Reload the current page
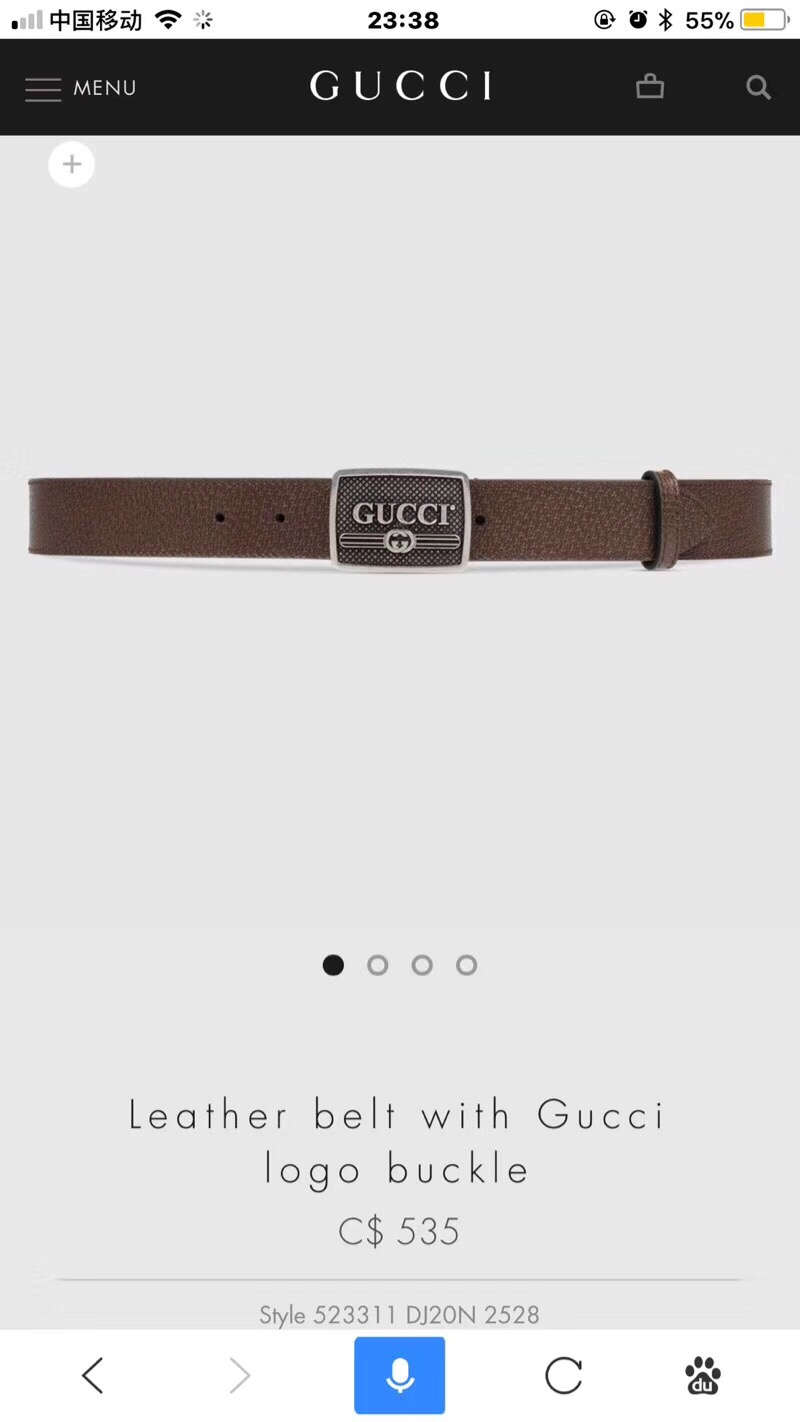The image size is (800, 1422). 563,1376
